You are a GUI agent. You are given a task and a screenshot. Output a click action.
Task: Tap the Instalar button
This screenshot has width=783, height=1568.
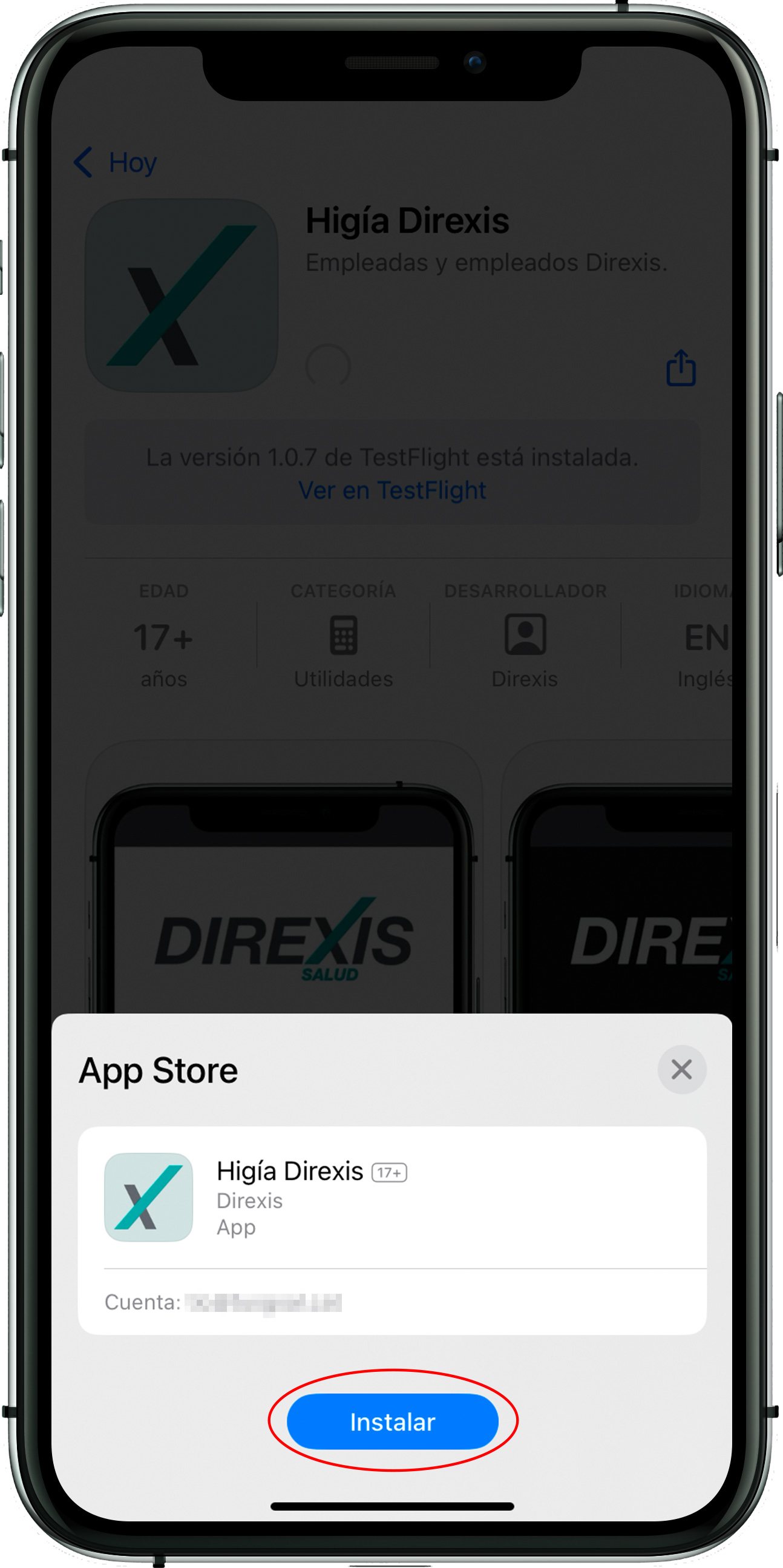click(x=393, y=1422)
